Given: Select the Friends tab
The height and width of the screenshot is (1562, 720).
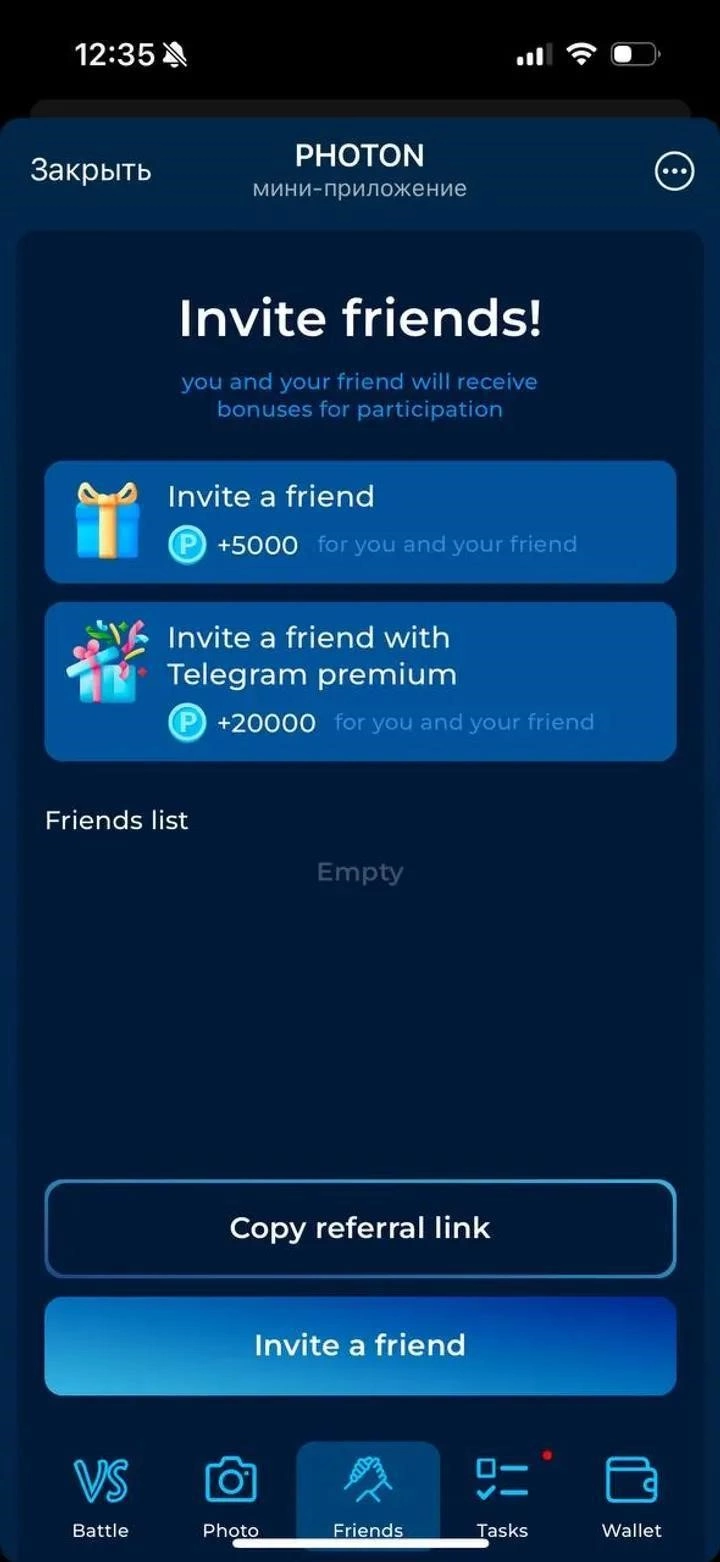Looking at the screenshot, I should click(368, 1497).
